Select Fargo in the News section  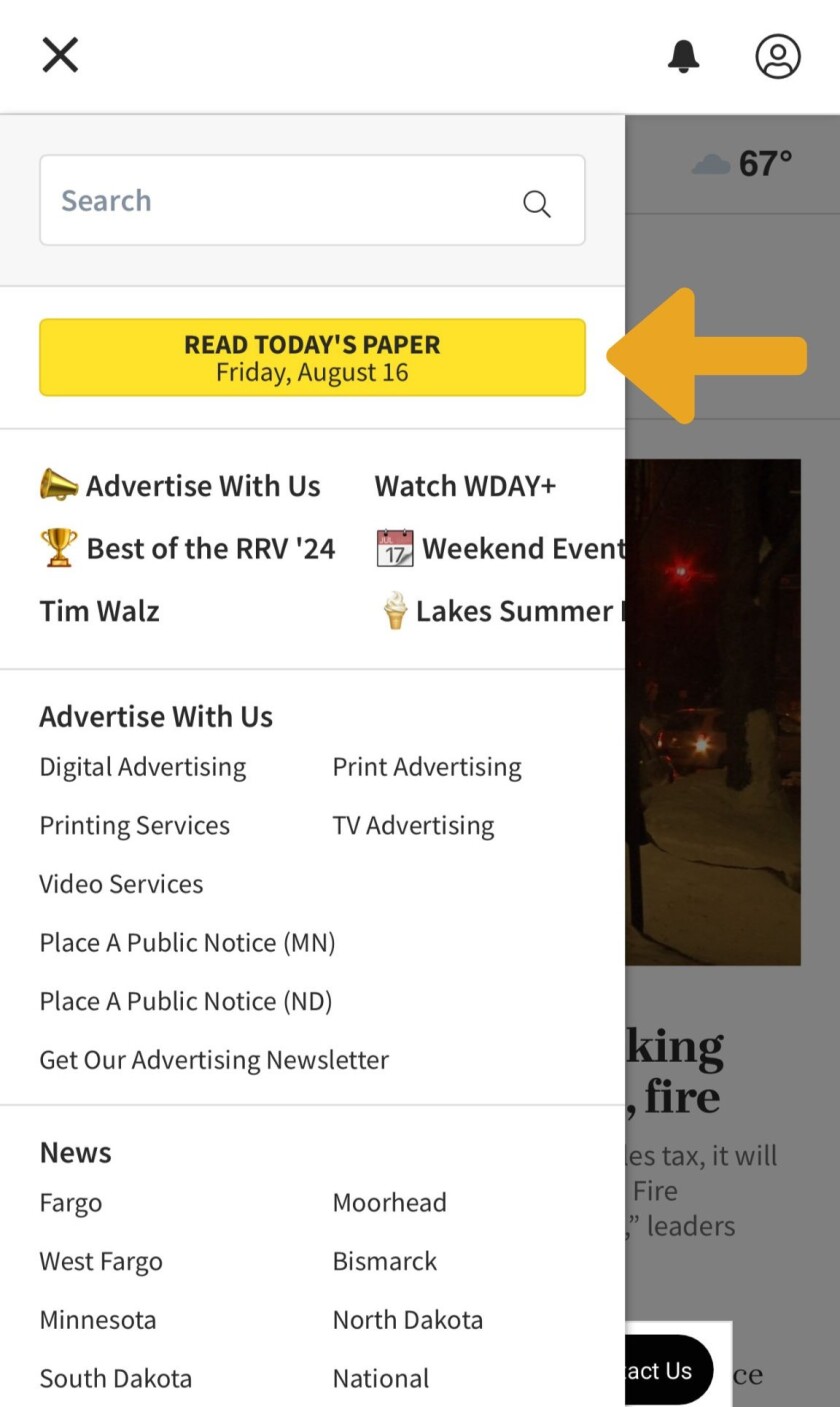click(x=70, y=1202)
